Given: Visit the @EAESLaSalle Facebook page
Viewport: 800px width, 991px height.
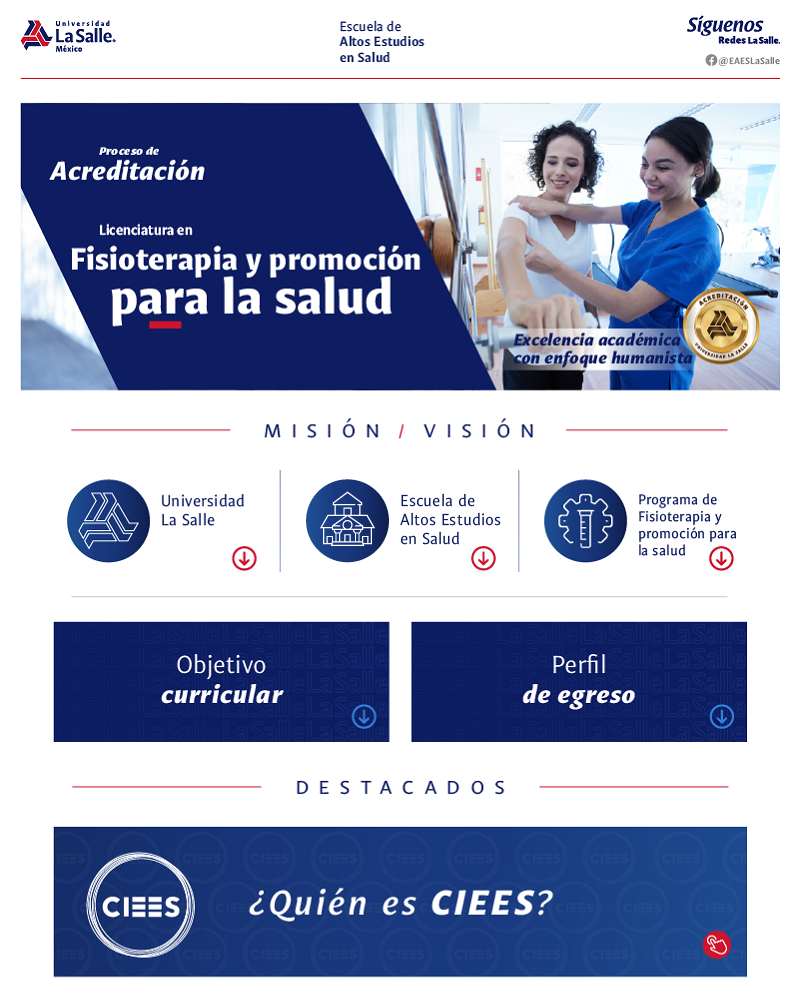Looking at the screenshot, I should click(742, 60).
